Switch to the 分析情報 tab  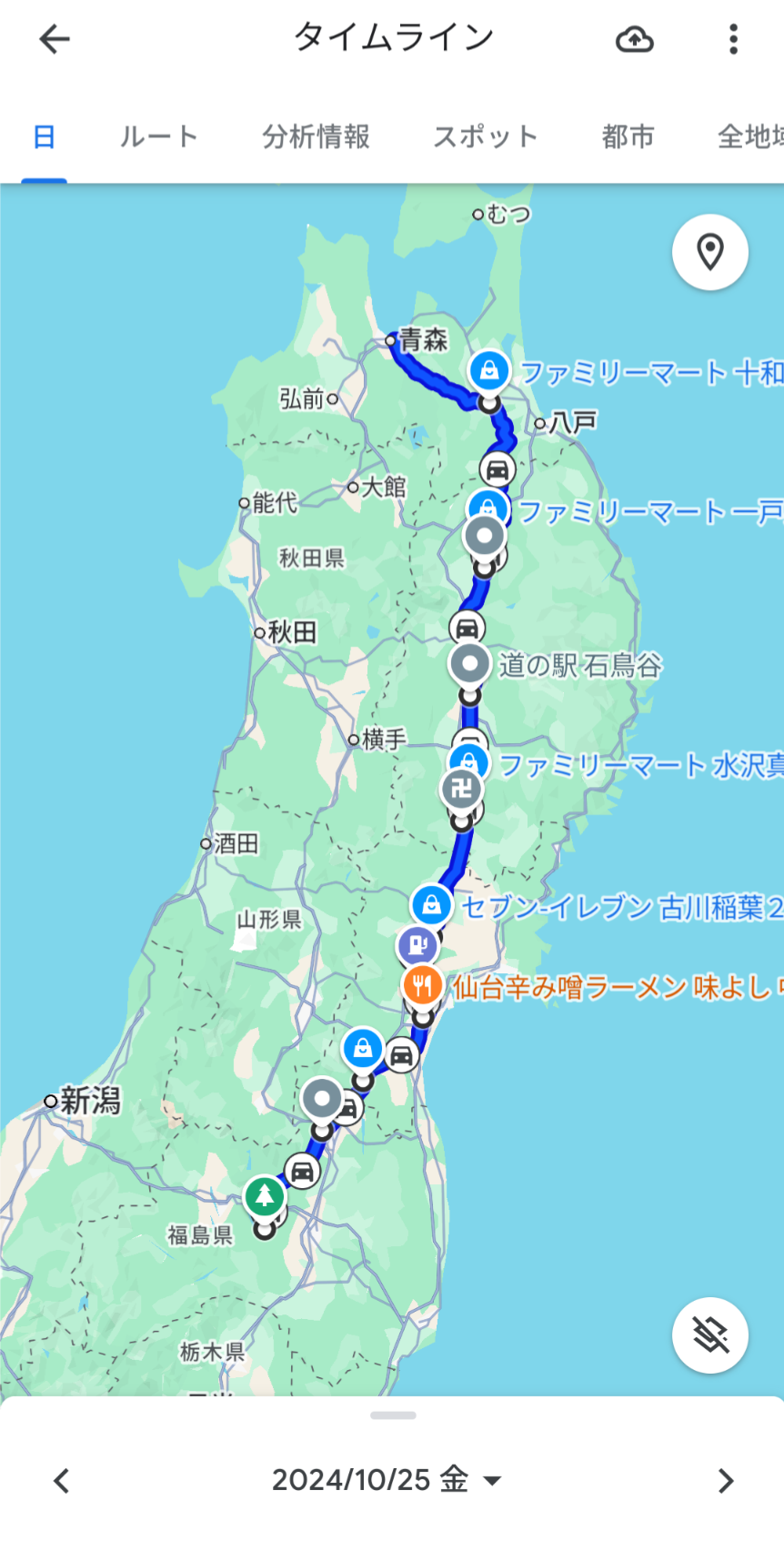point(316,136)
